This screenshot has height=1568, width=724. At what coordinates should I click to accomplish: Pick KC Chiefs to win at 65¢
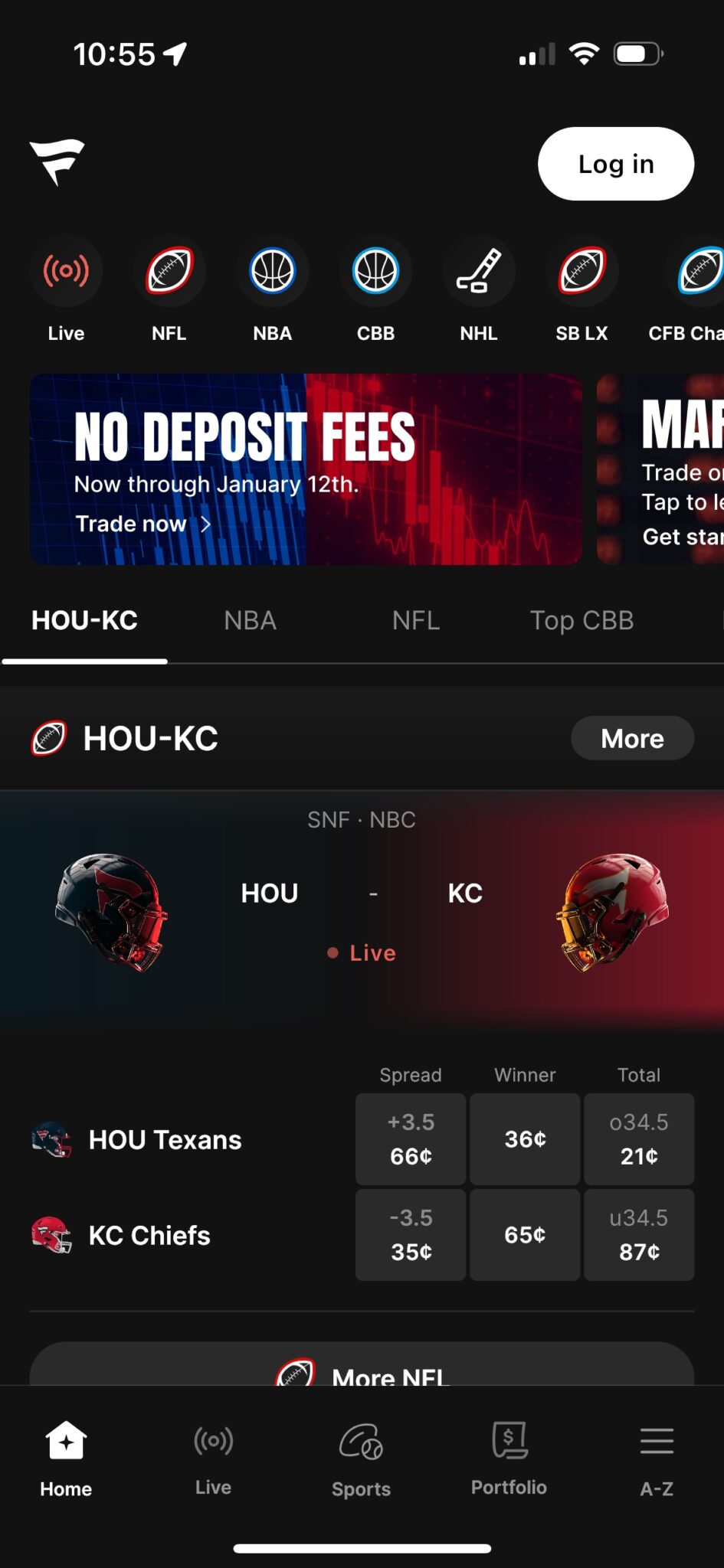coord(525,1235)
